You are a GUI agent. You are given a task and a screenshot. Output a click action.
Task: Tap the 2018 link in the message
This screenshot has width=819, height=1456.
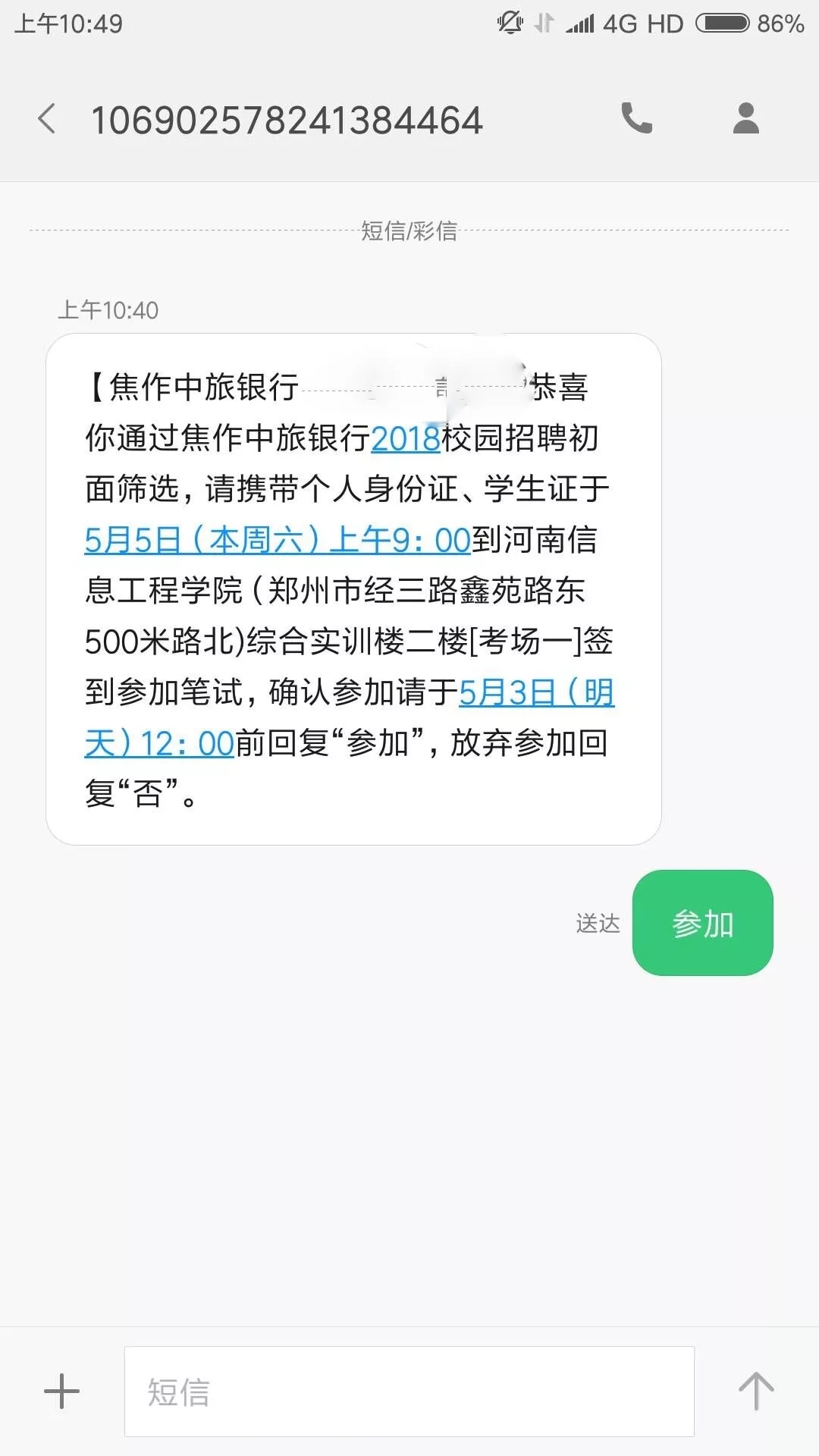coord(406,438)
